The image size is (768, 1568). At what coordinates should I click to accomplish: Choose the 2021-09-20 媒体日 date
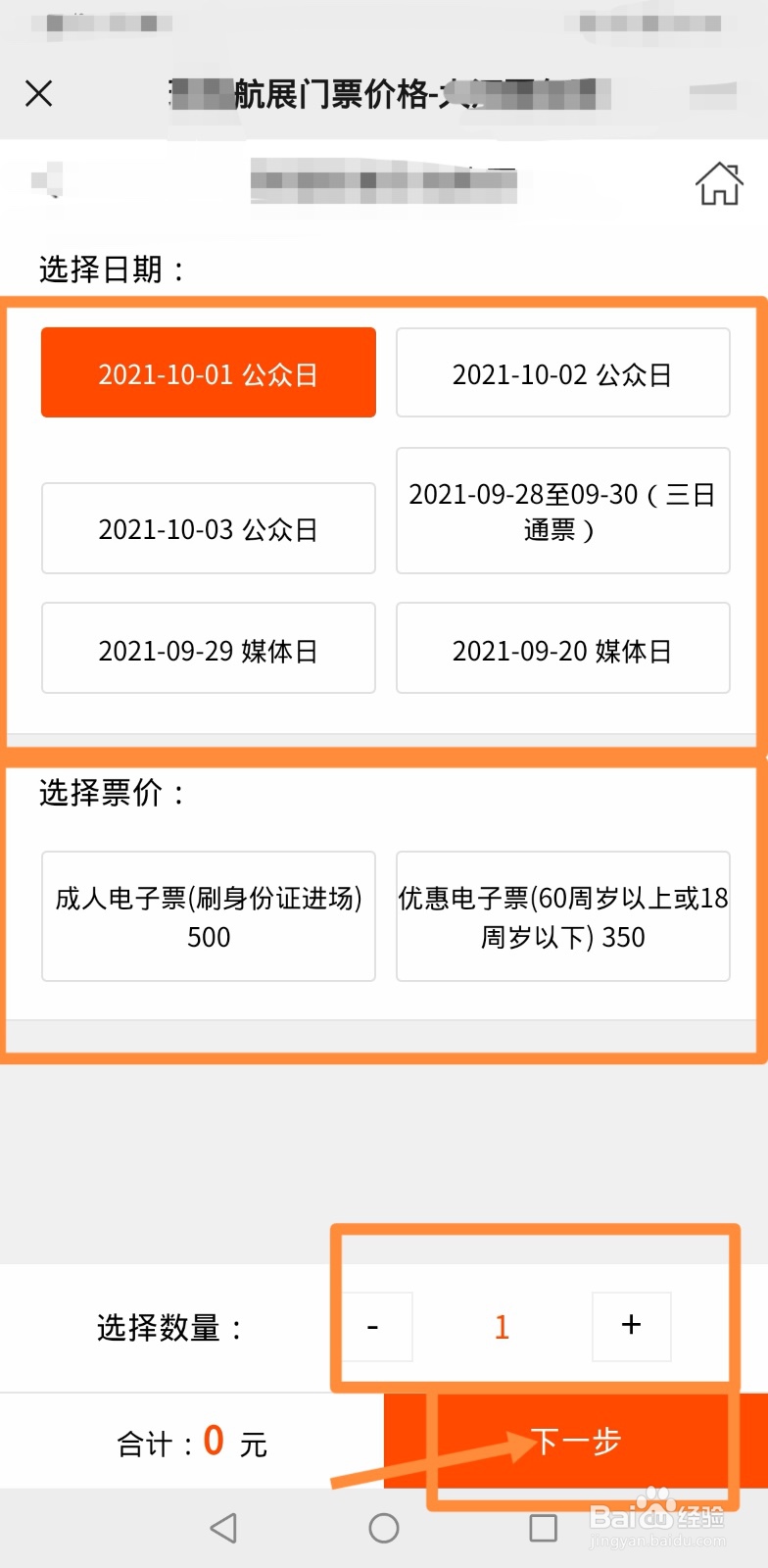coord(562,649)
